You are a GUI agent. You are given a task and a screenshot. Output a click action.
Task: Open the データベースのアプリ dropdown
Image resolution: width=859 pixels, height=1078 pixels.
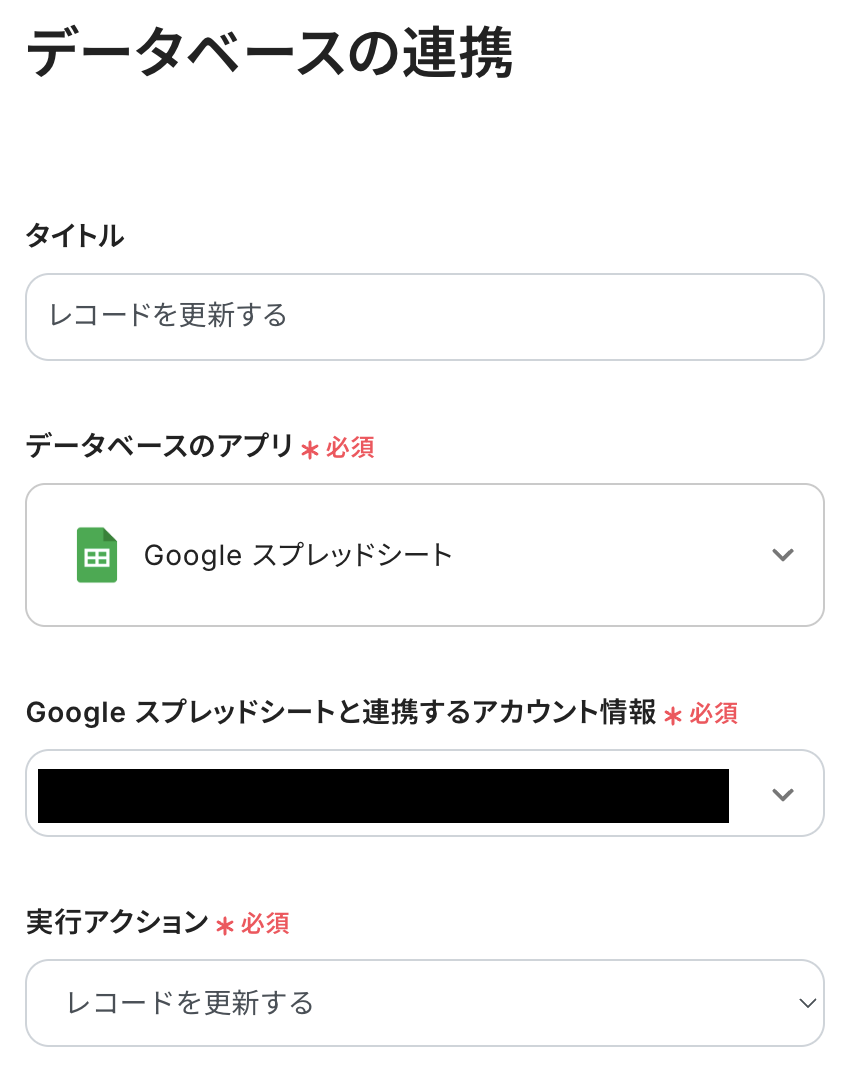424,555
